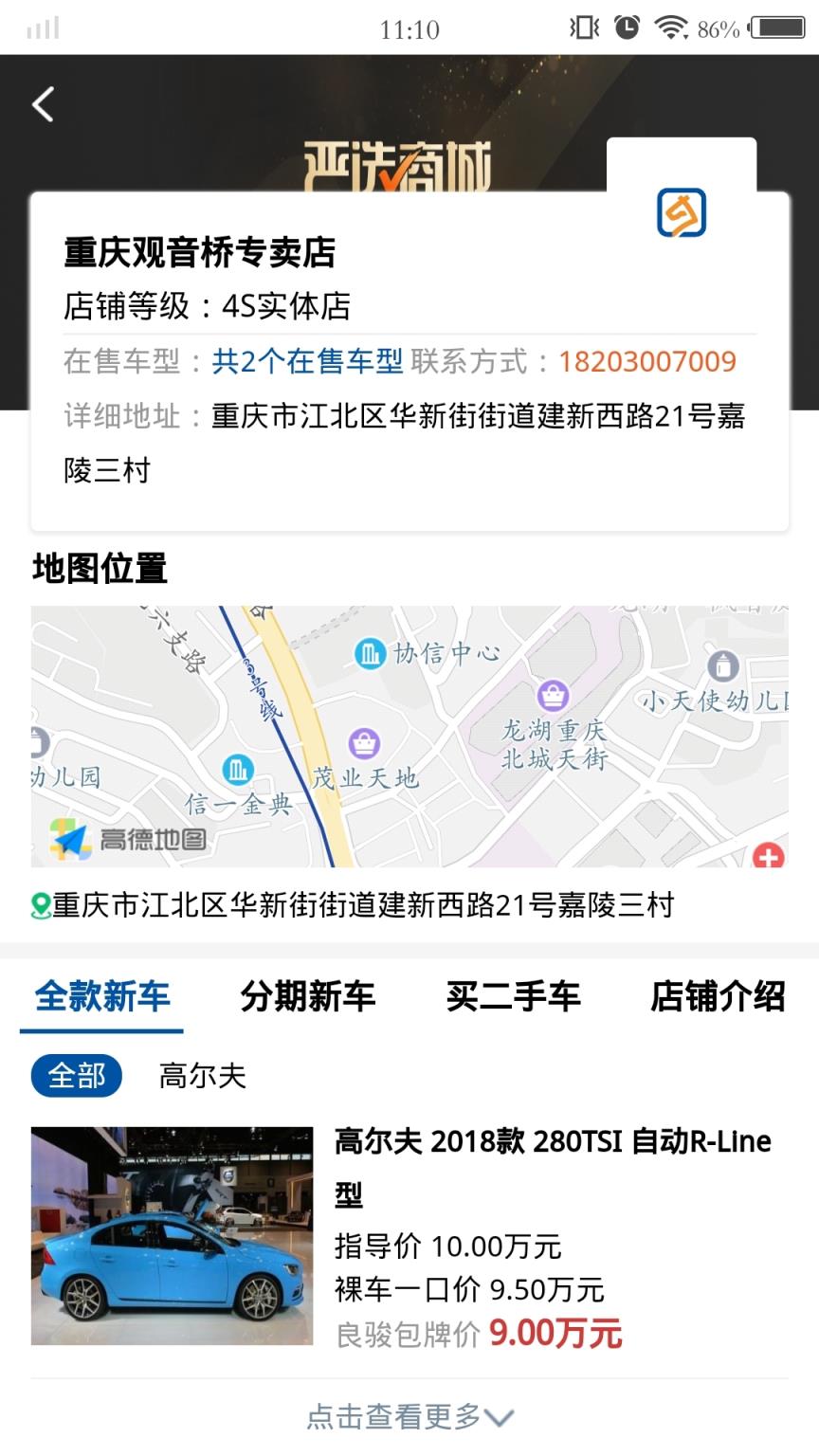Switch to the 分期新车 tab
Screen dimensions: 819x1456
(306, 996)
